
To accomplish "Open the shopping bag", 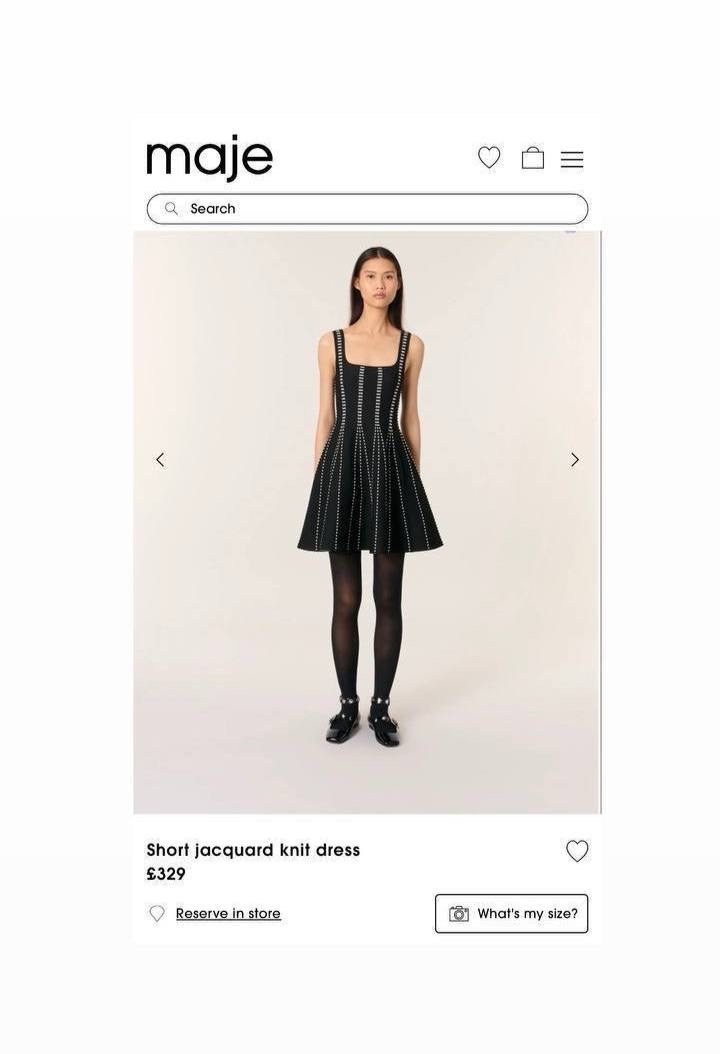I will pyautogui.click(x=533, y=158).
